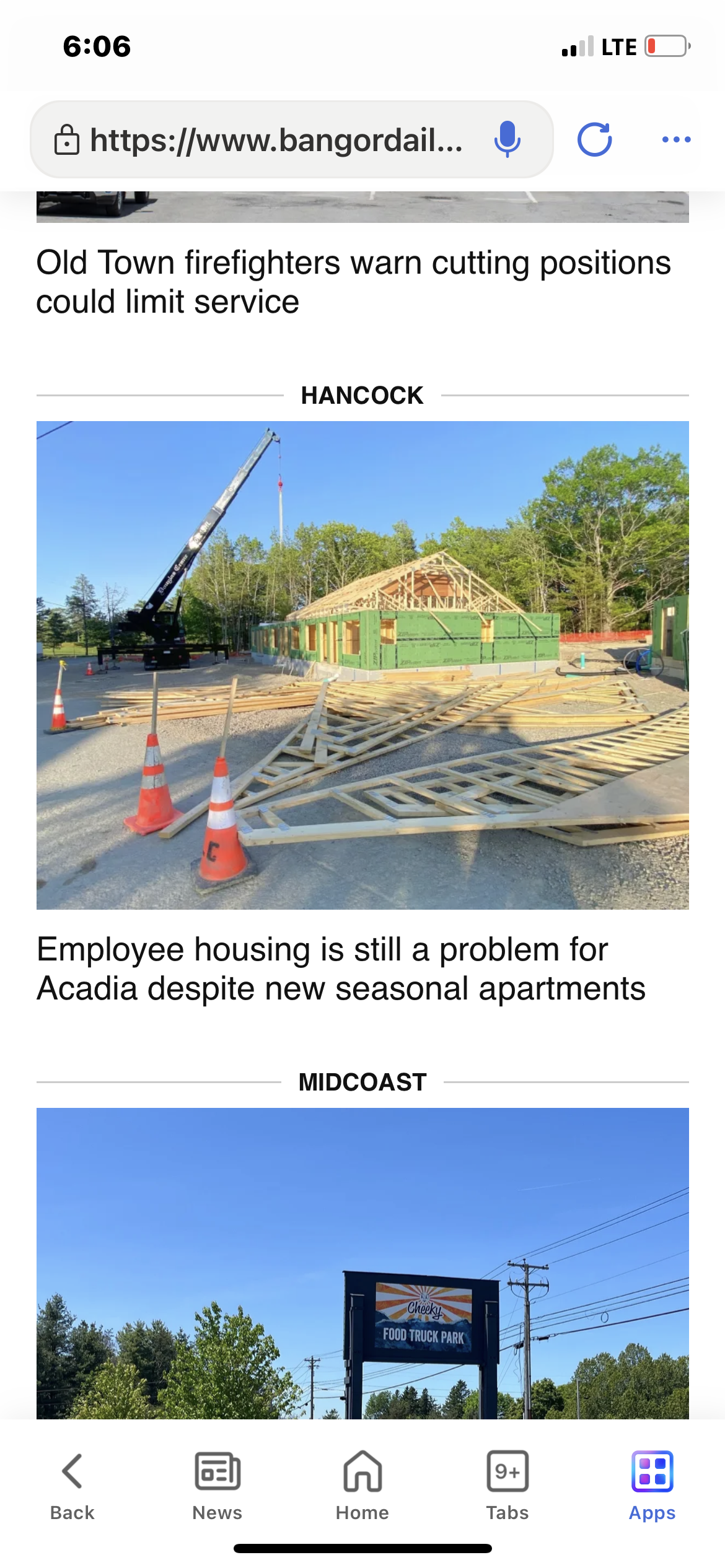Start voice search with microphone icon
Screen dimensions: 725x1568
click(x=507, y=139)
